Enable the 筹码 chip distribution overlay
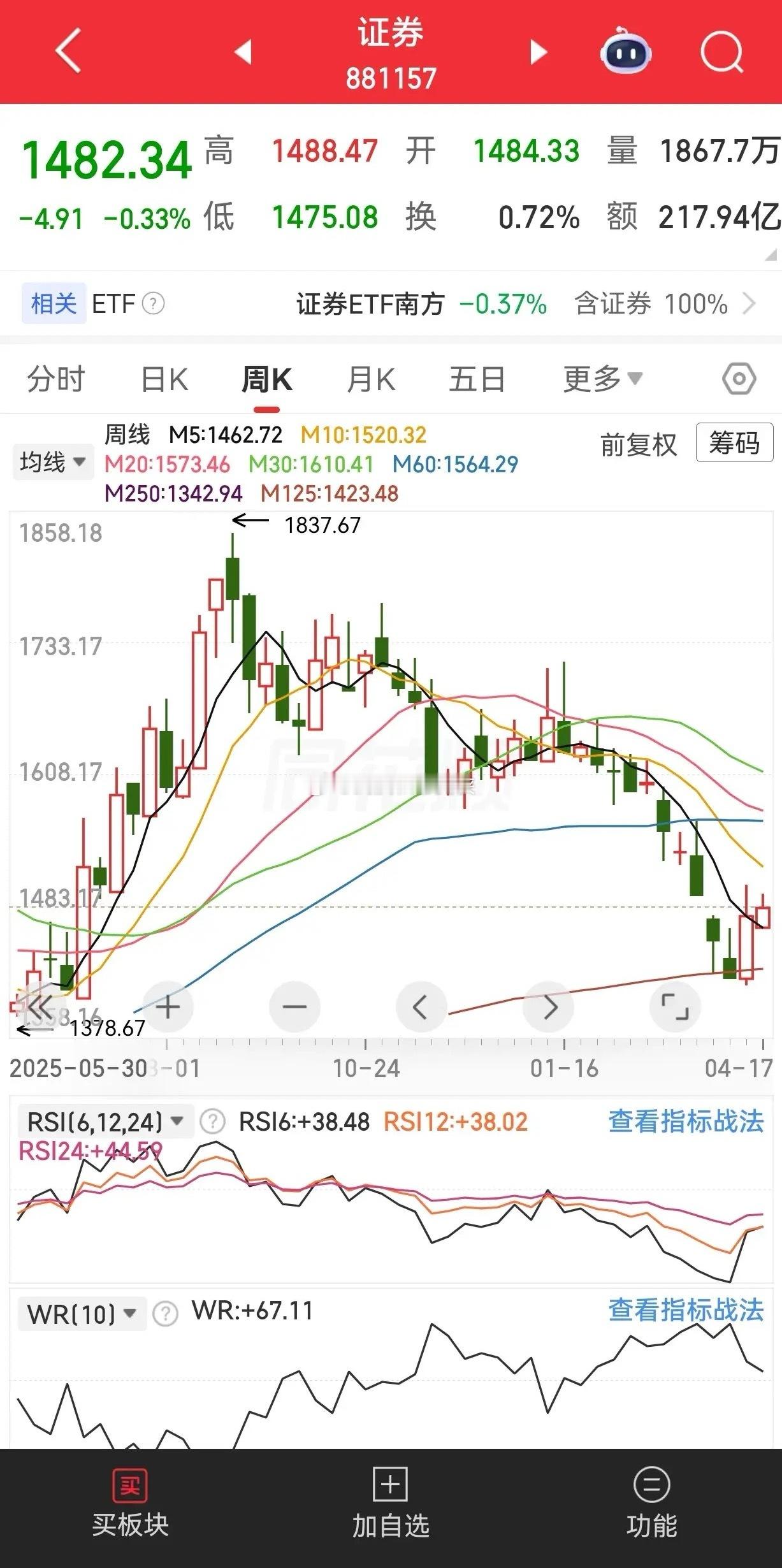The width and height of the screenshot is (782, 1568). (735, 444)
